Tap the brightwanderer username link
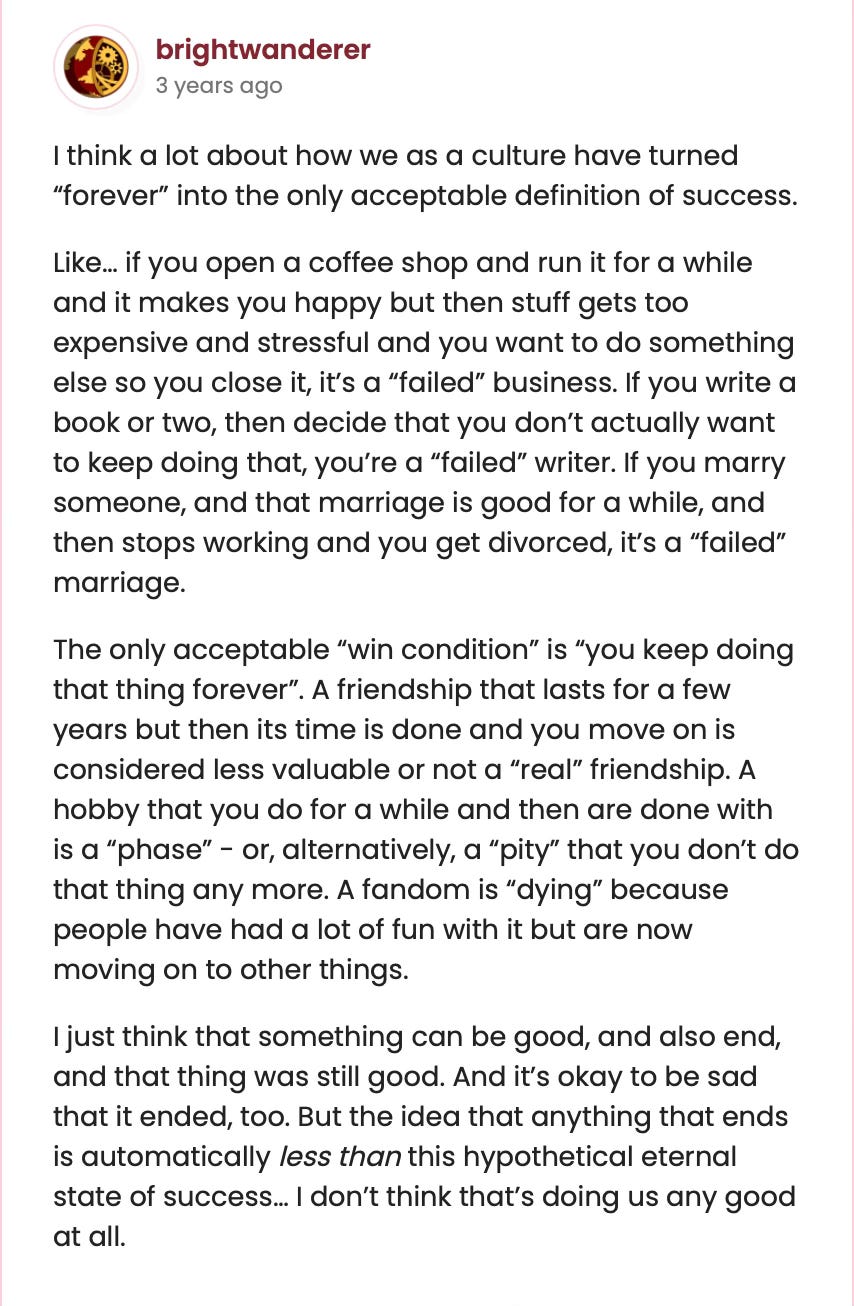Image resolution: width=854 pixels, height=1306 pixels. click(263, 49)
